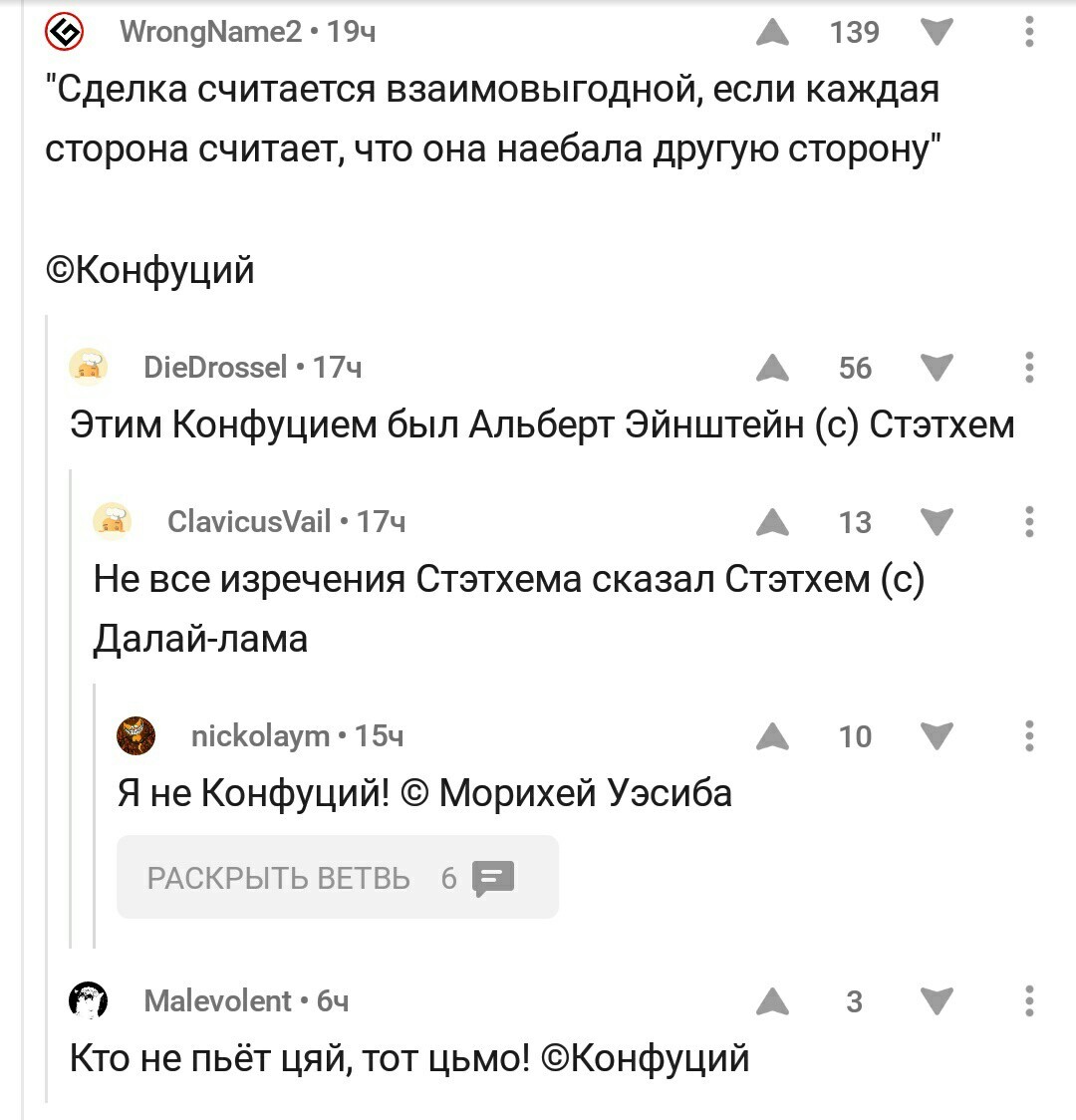Viewport: 1076px width, 1120px height.
Task: Open overflow menu on Malevolent's comment
Action: coord(1030,1000)
